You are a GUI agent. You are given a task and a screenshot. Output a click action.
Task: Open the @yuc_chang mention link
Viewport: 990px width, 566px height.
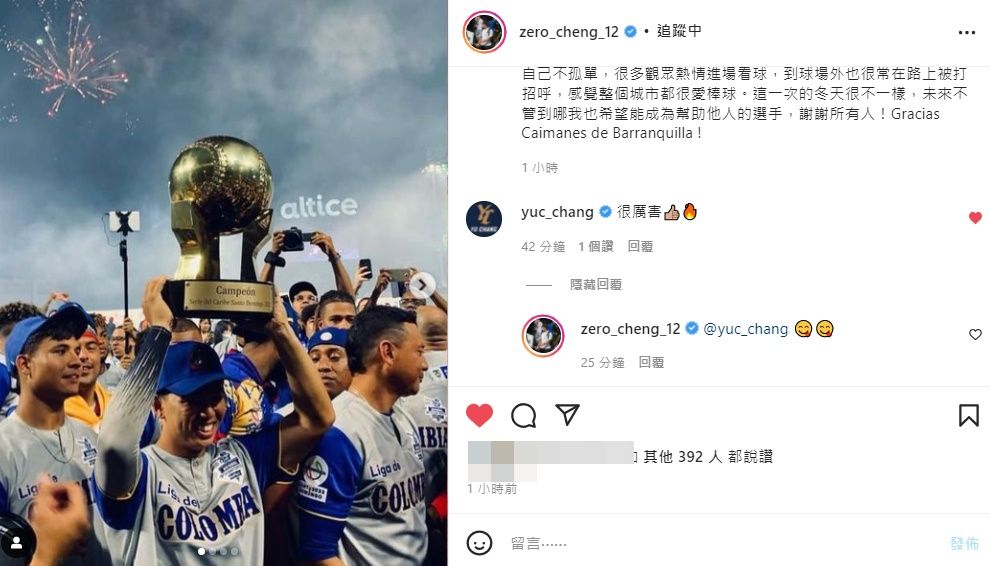746,329
